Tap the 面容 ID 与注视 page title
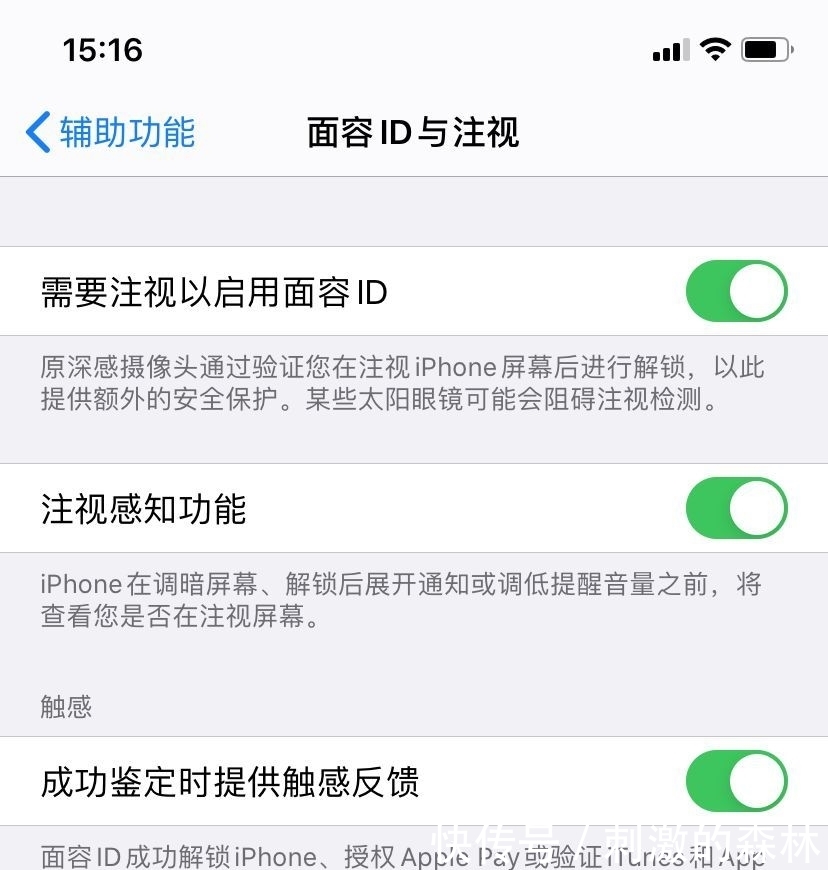The image size is (828, 870). (413, 131)
